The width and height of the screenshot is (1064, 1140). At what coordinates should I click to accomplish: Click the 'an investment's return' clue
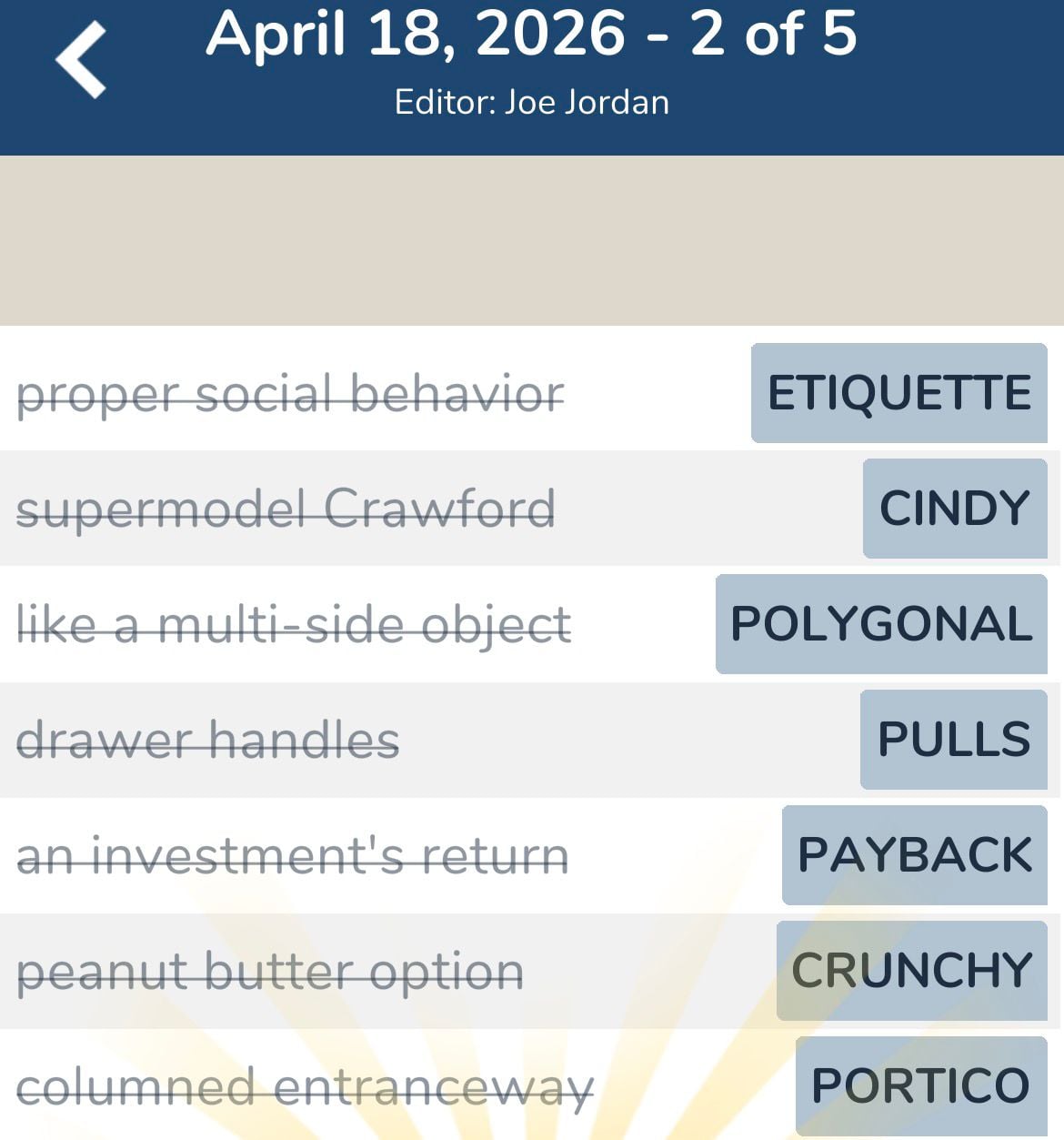click(294, 854)
